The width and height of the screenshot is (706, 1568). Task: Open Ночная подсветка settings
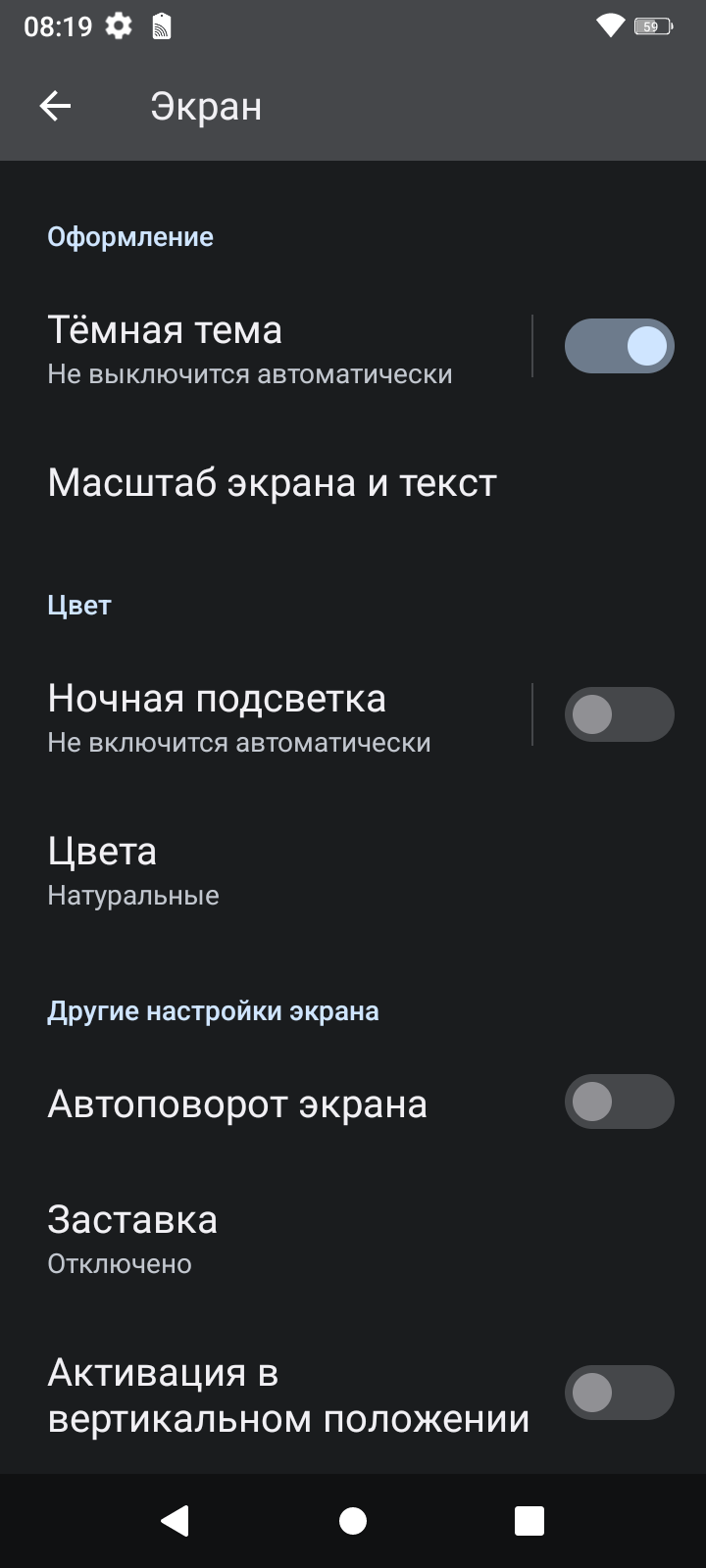(x=265, y=716)
